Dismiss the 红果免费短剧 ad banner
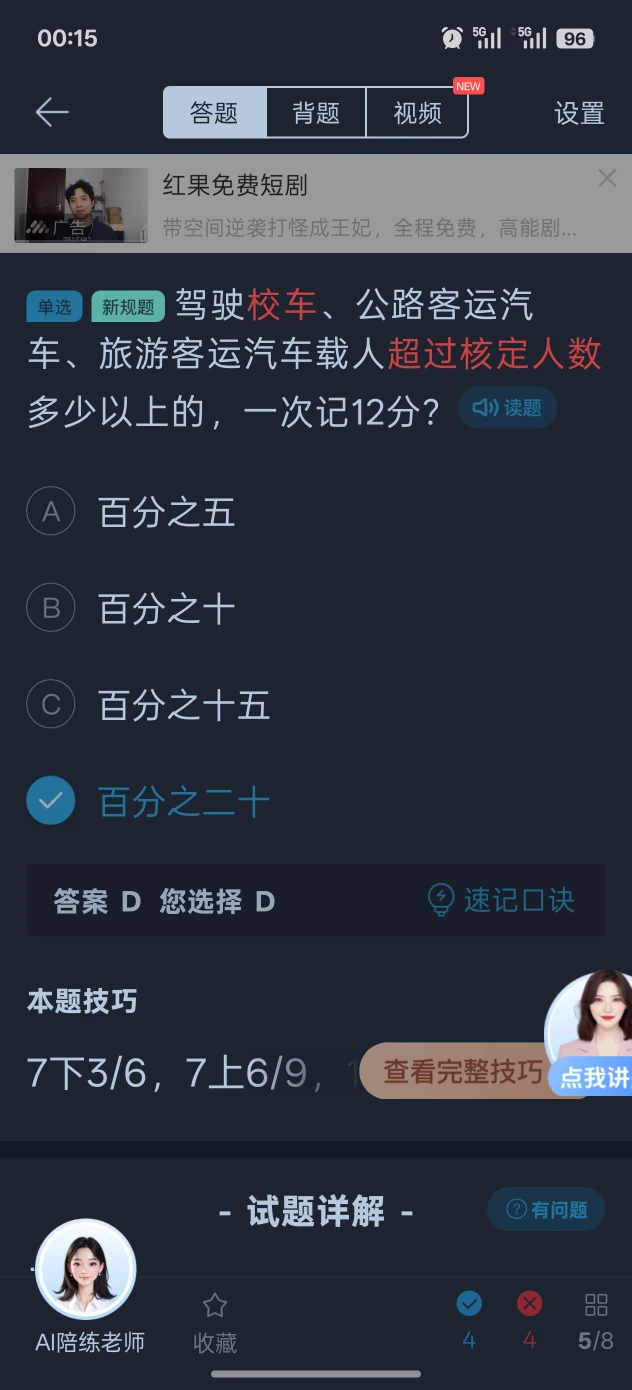 607,179
